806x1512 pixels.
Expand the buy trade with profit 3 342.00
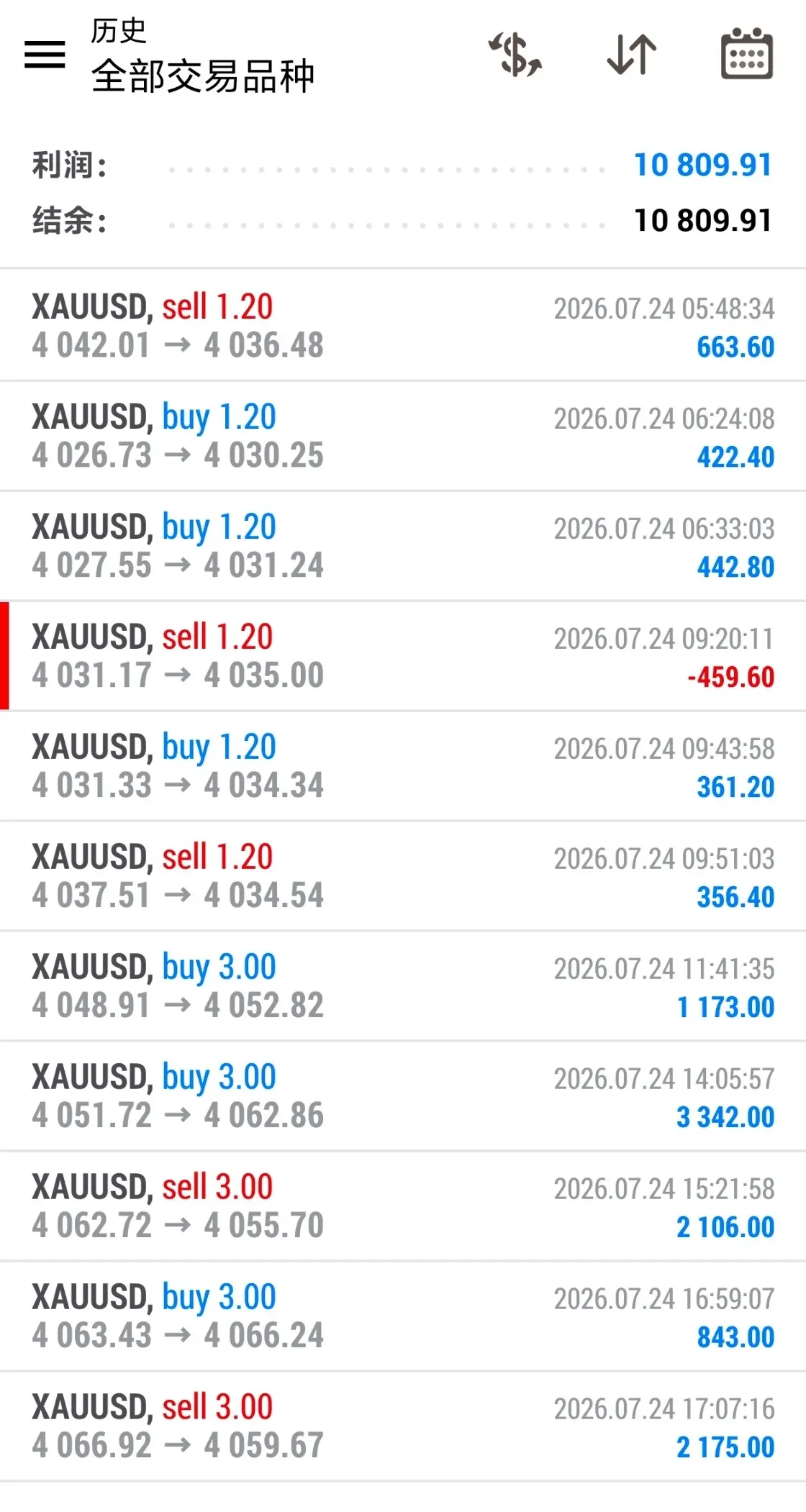(403, 1096)
